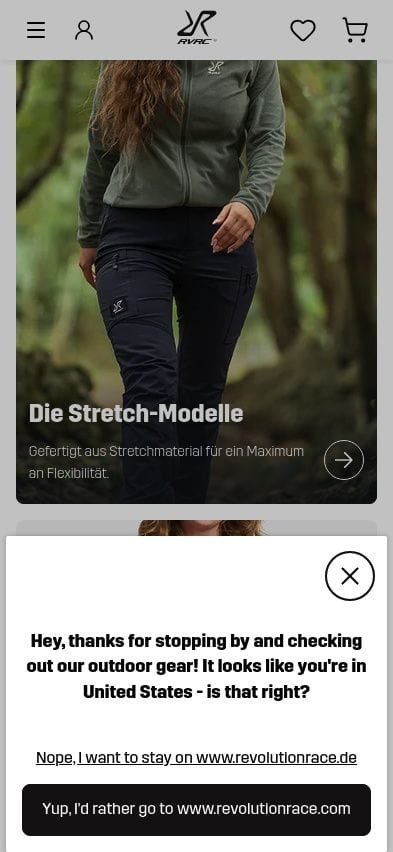Open the wishlist heart icon
Viewport: 393px width, 852px height.
click(303, 30)
